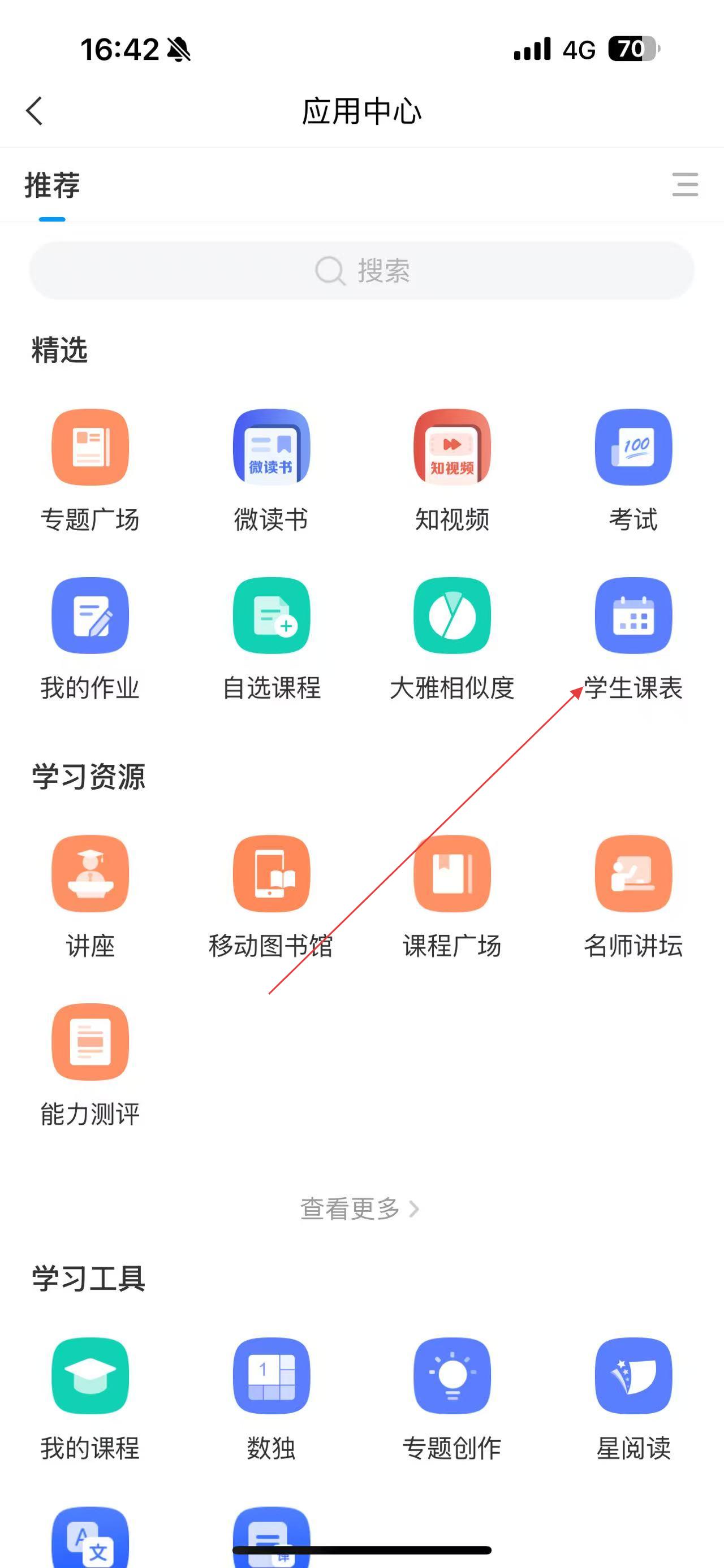Screen dimensions: 724x1568
Task: Launch 微读书
Action: (271, 447)
